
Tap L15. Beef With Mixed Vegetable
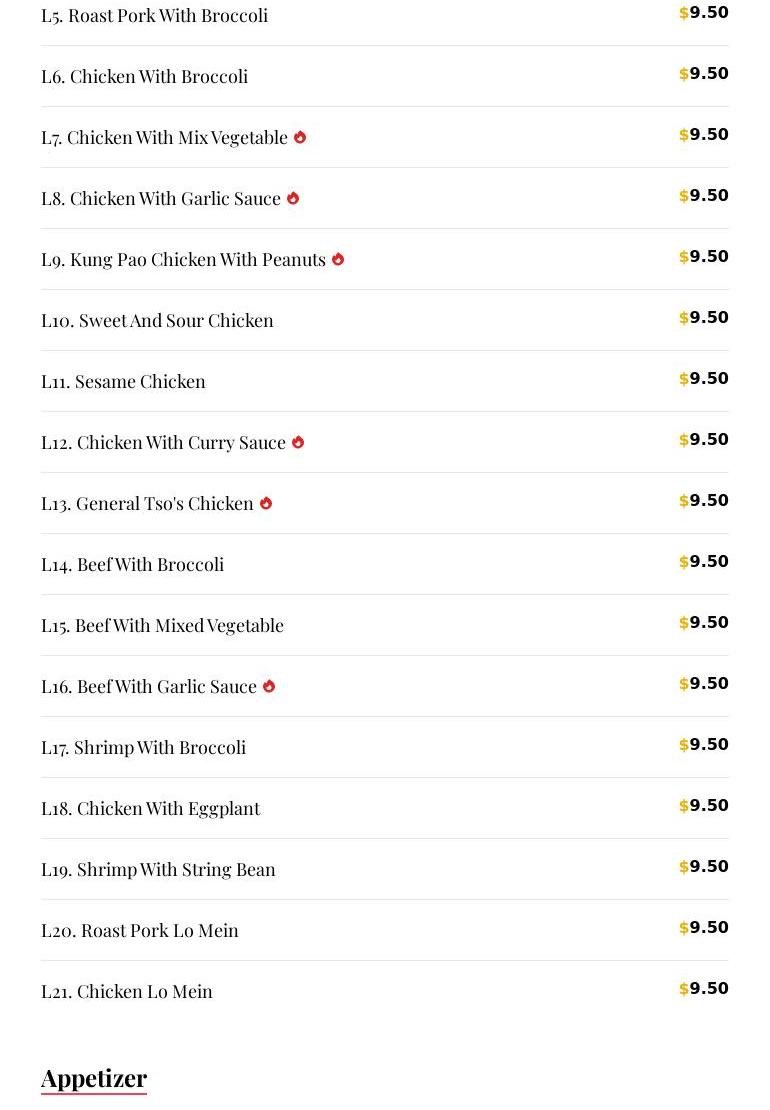162,626
